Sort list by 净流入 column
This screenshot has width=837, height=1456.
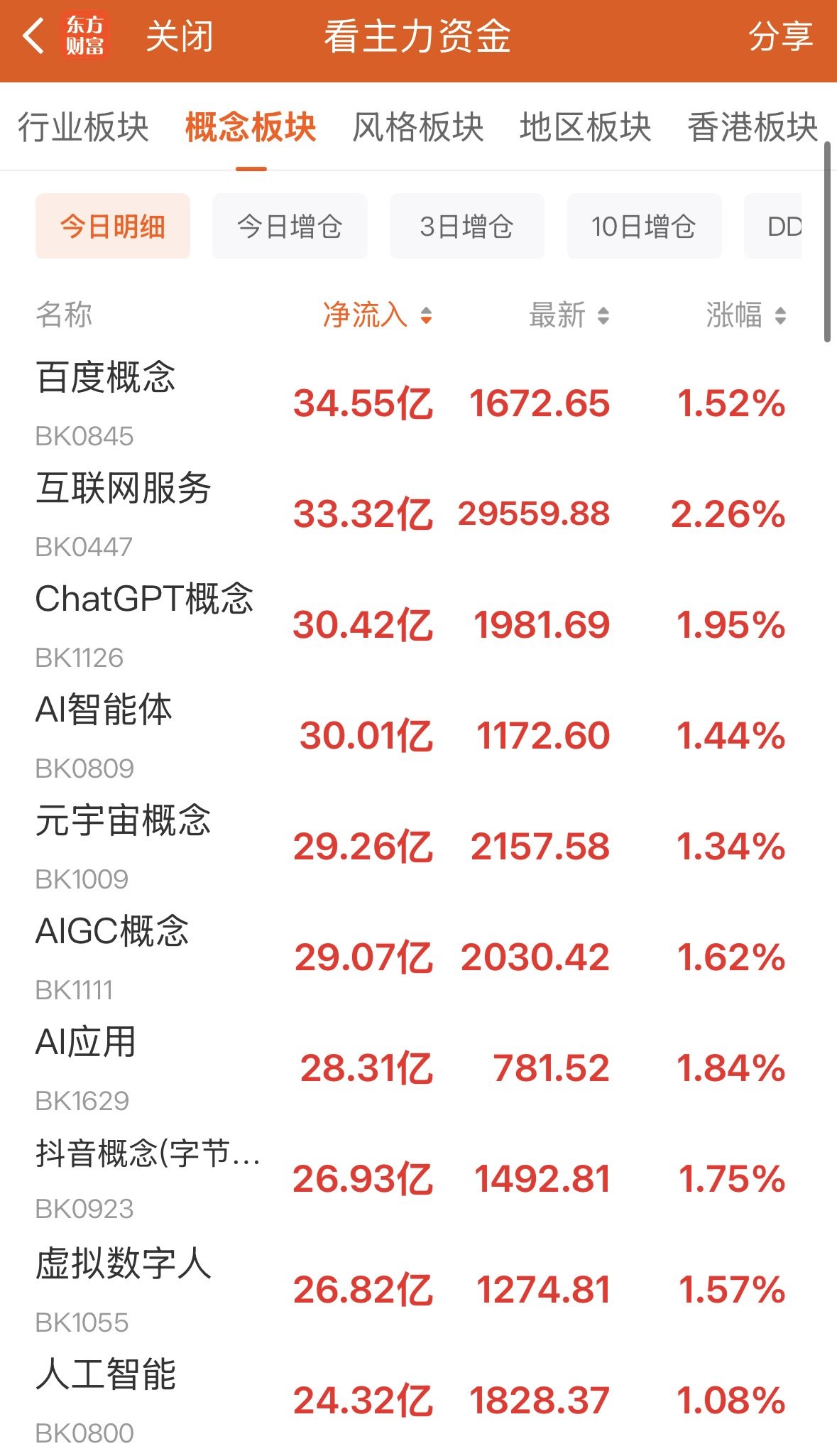pos(378,315)
